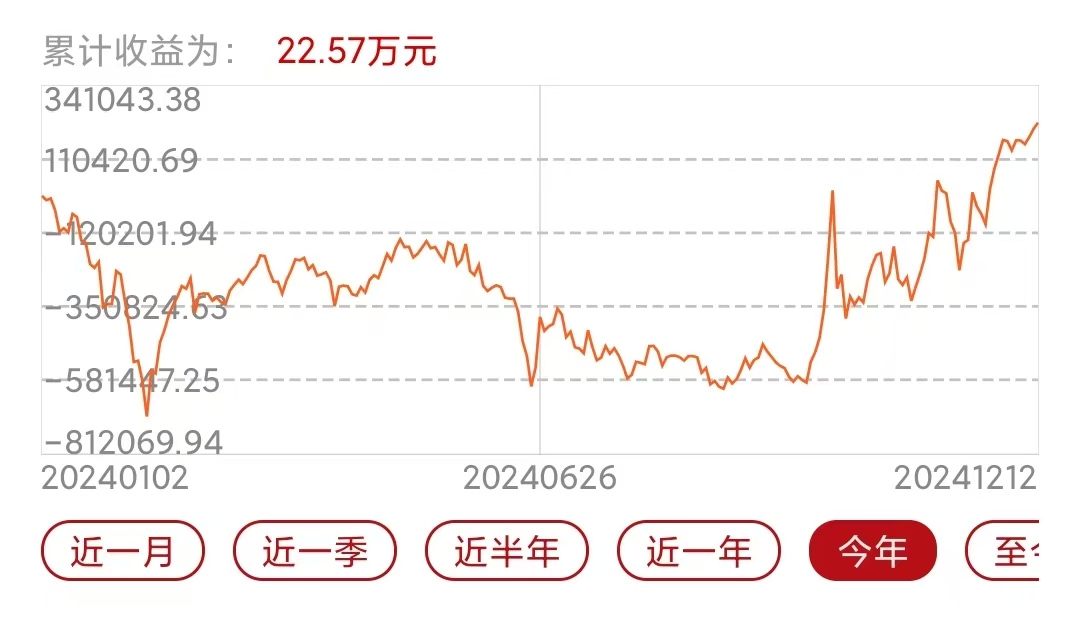The image size is (1080, 618).
Task: Select the 近一月 time range
Action: tap(123, 551)
